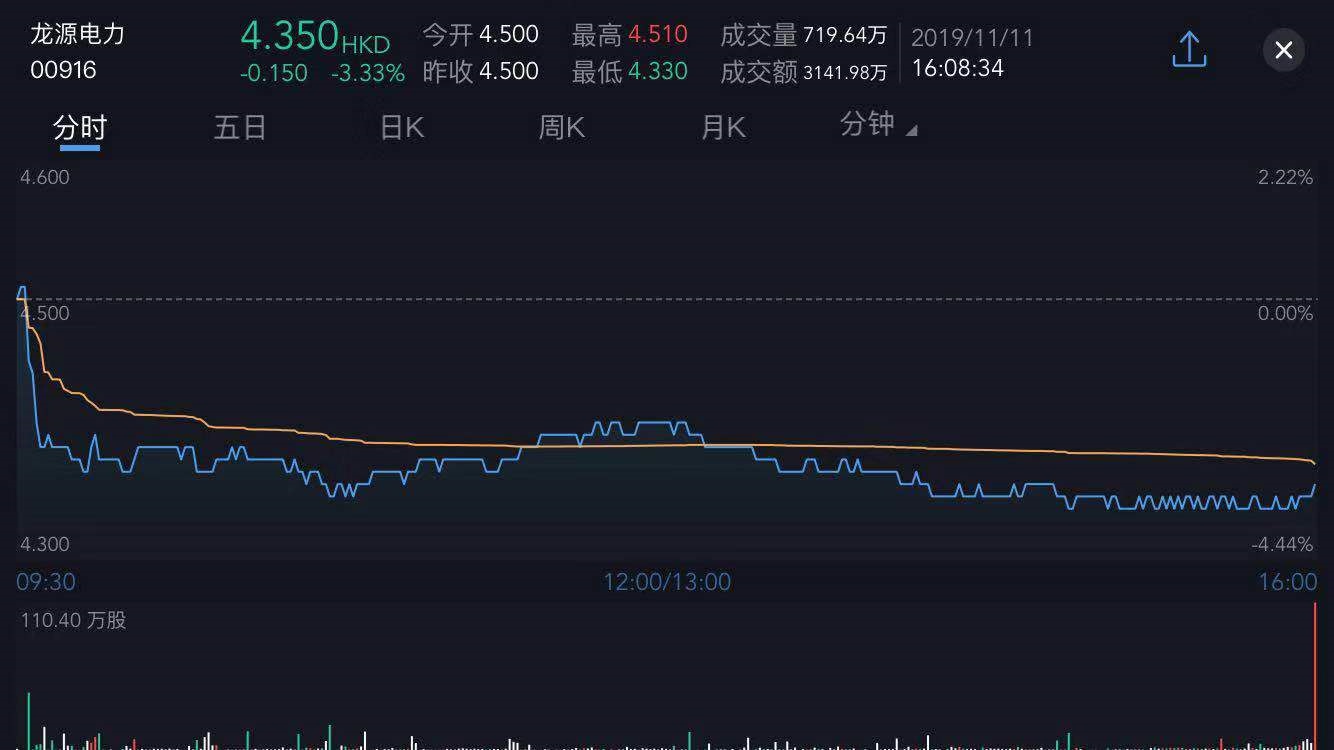Close the landscape chart view

pos(1283,50)
